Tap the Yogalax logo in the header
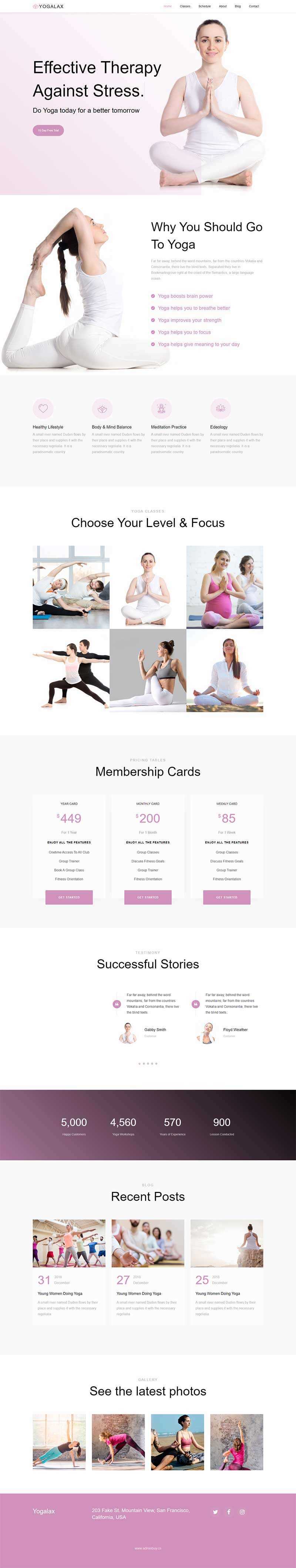Viewport: 296px width, 1568px height. pyautogui.click(x=48, y=6)
